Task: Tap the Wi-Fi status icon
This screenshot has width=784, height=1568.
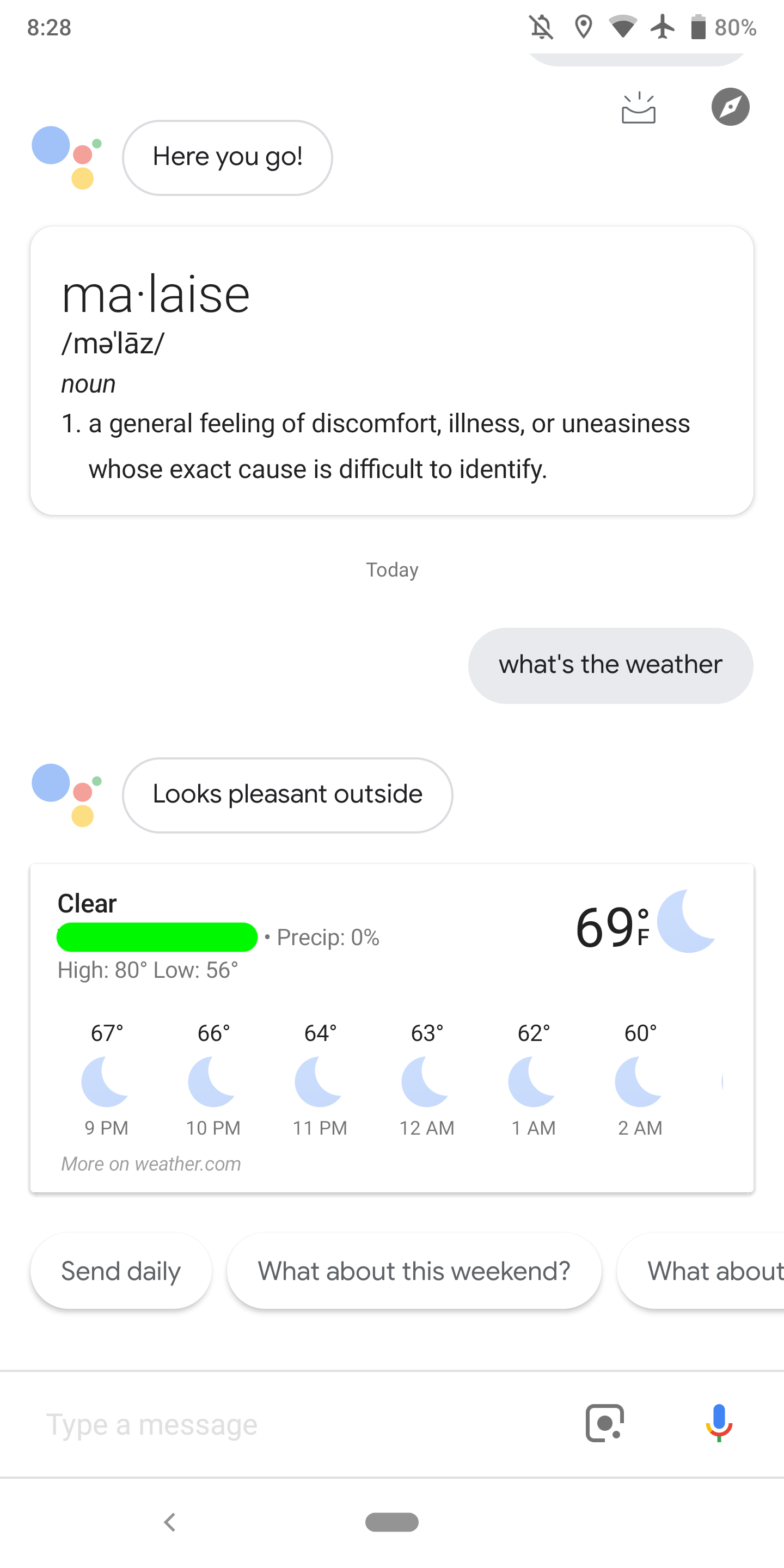Action: [x=623, y=27]
